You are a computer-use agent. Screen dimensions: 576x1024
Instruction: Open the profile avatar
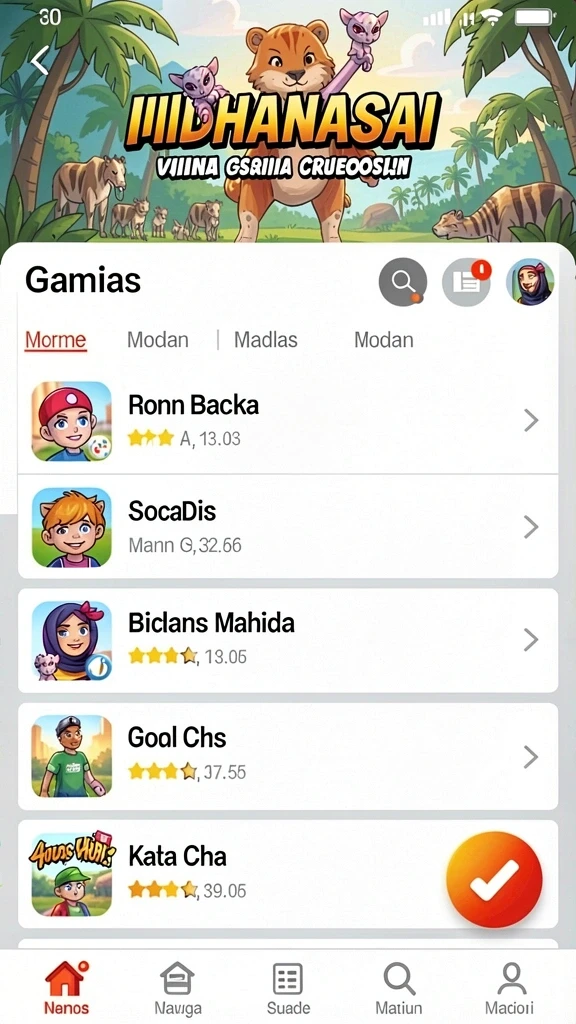click(x=530, y=282)
